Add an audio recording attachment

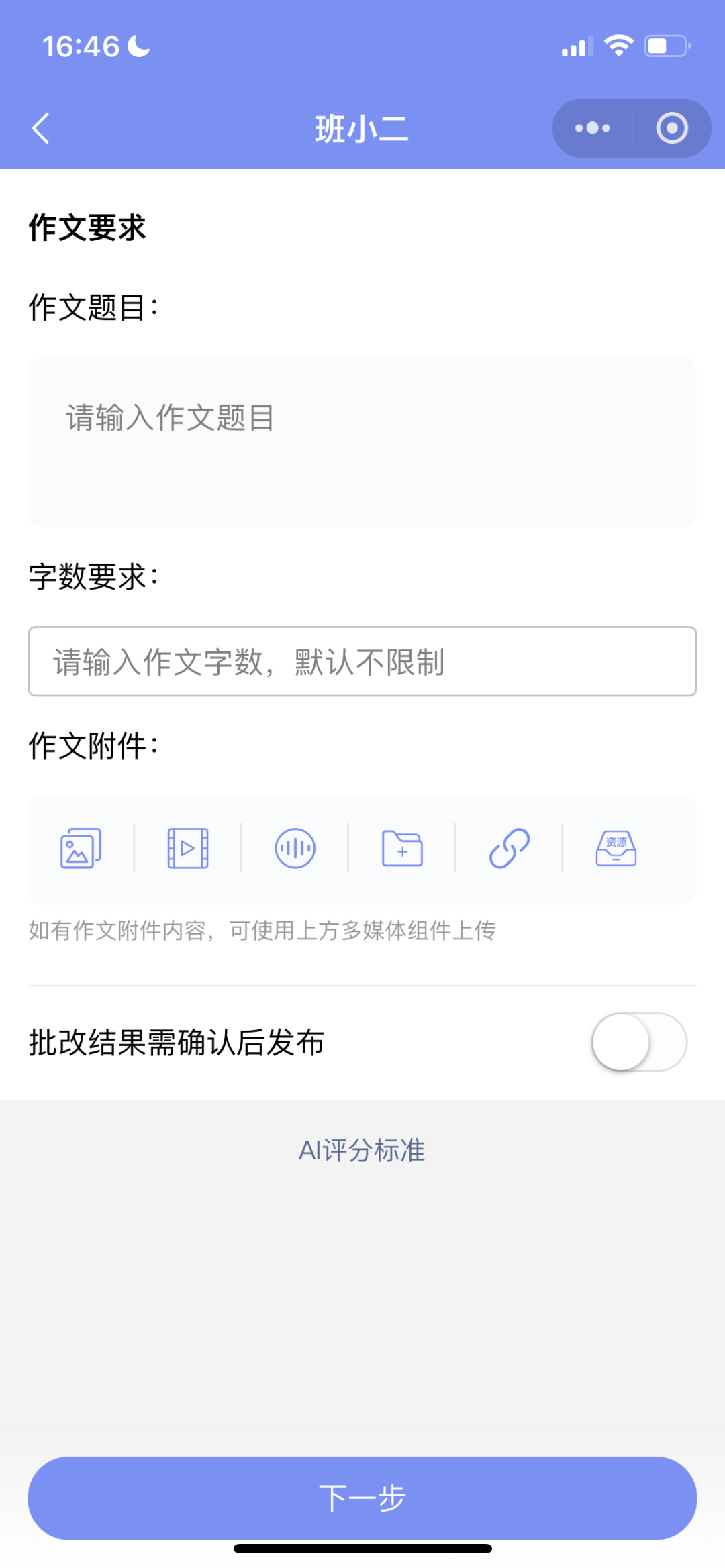pos(295,849)
